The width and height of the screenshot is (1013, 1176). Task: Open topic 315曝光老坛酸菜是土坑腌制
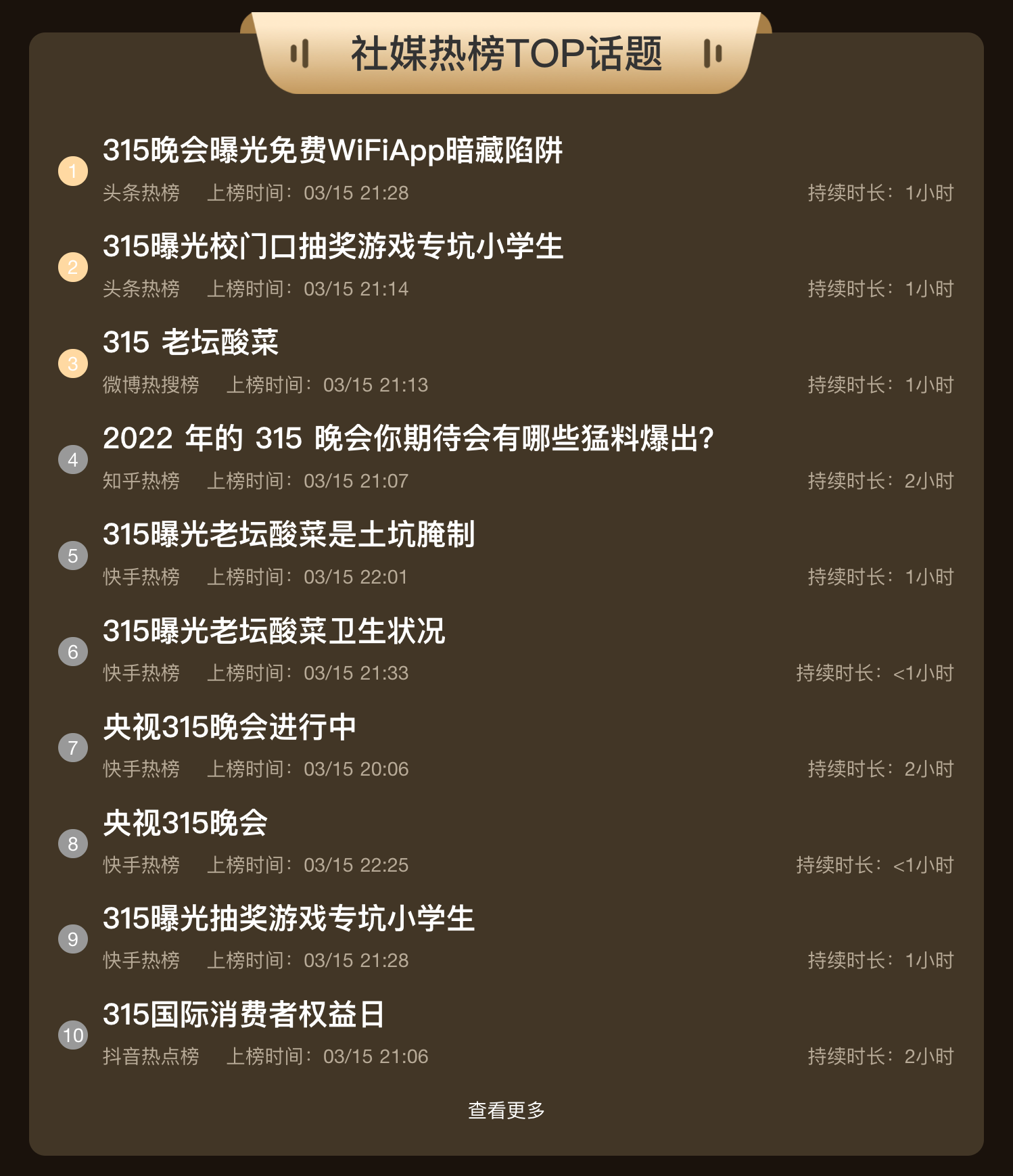pyautogui.click(x=289, y=535)
